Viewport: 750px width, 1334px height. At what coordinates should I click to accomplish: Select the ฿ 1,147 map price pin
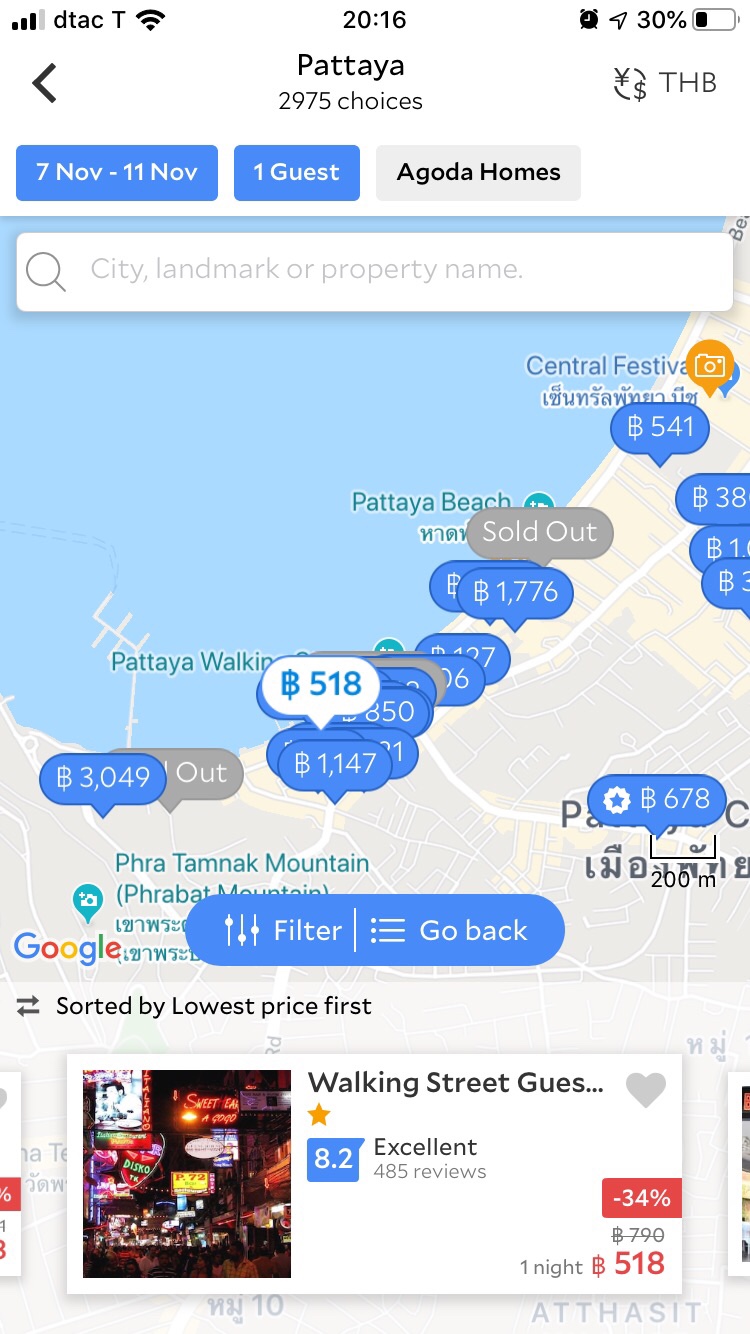pos(335,765)
